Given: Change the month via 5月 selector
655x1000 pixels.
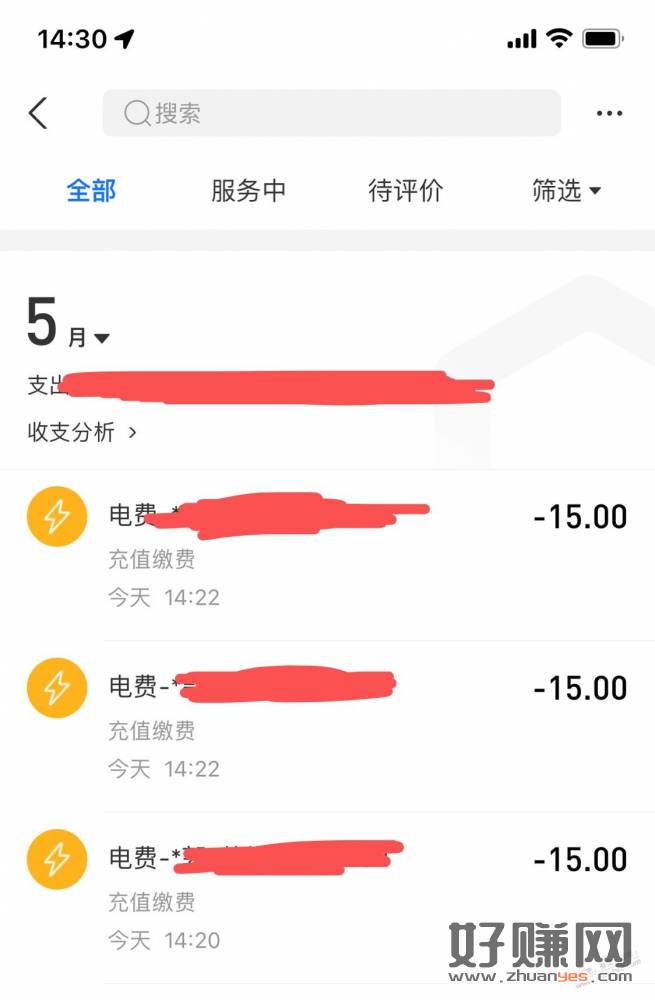Looking at the screenshot, I should [68, 327].
